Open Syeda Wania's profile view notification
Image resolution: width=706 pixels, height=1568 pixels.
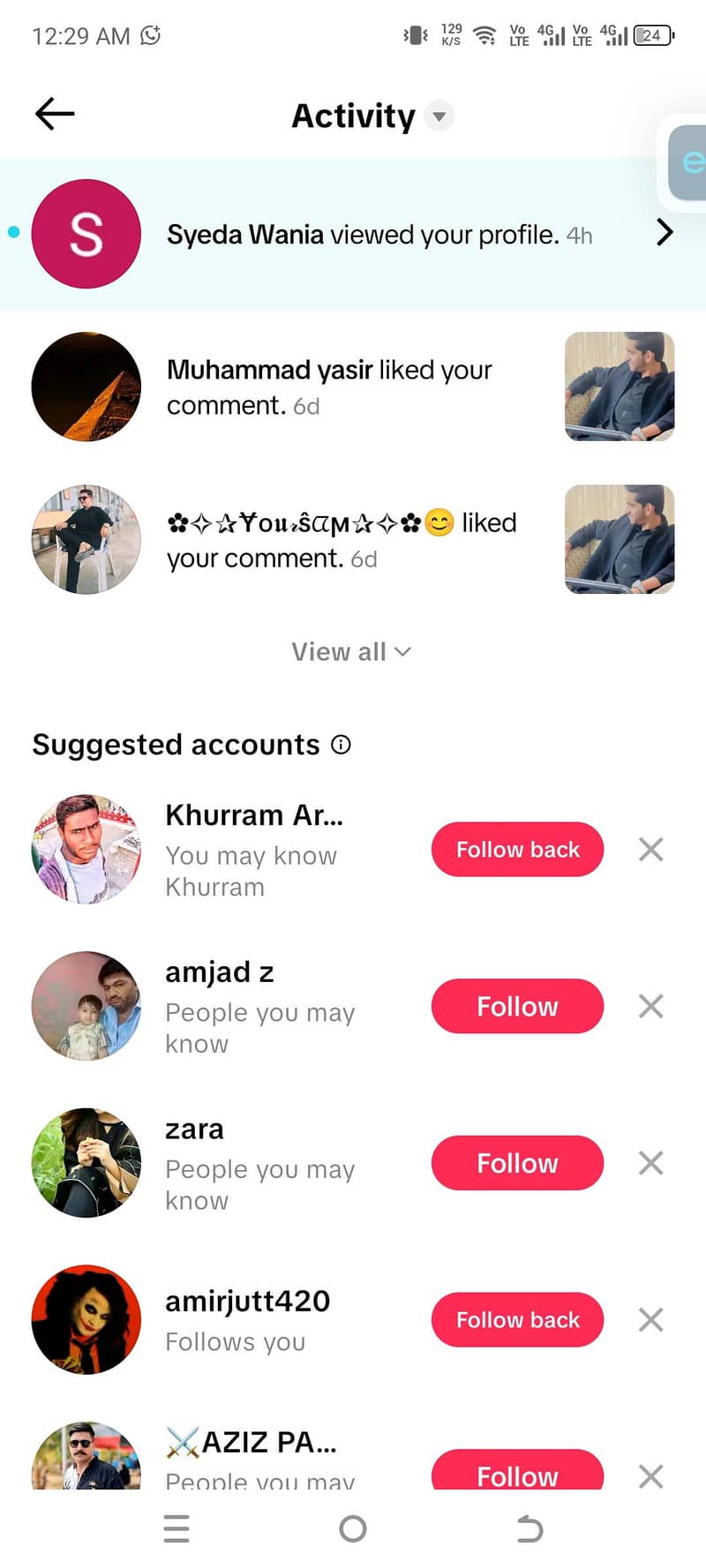(379, 235)
